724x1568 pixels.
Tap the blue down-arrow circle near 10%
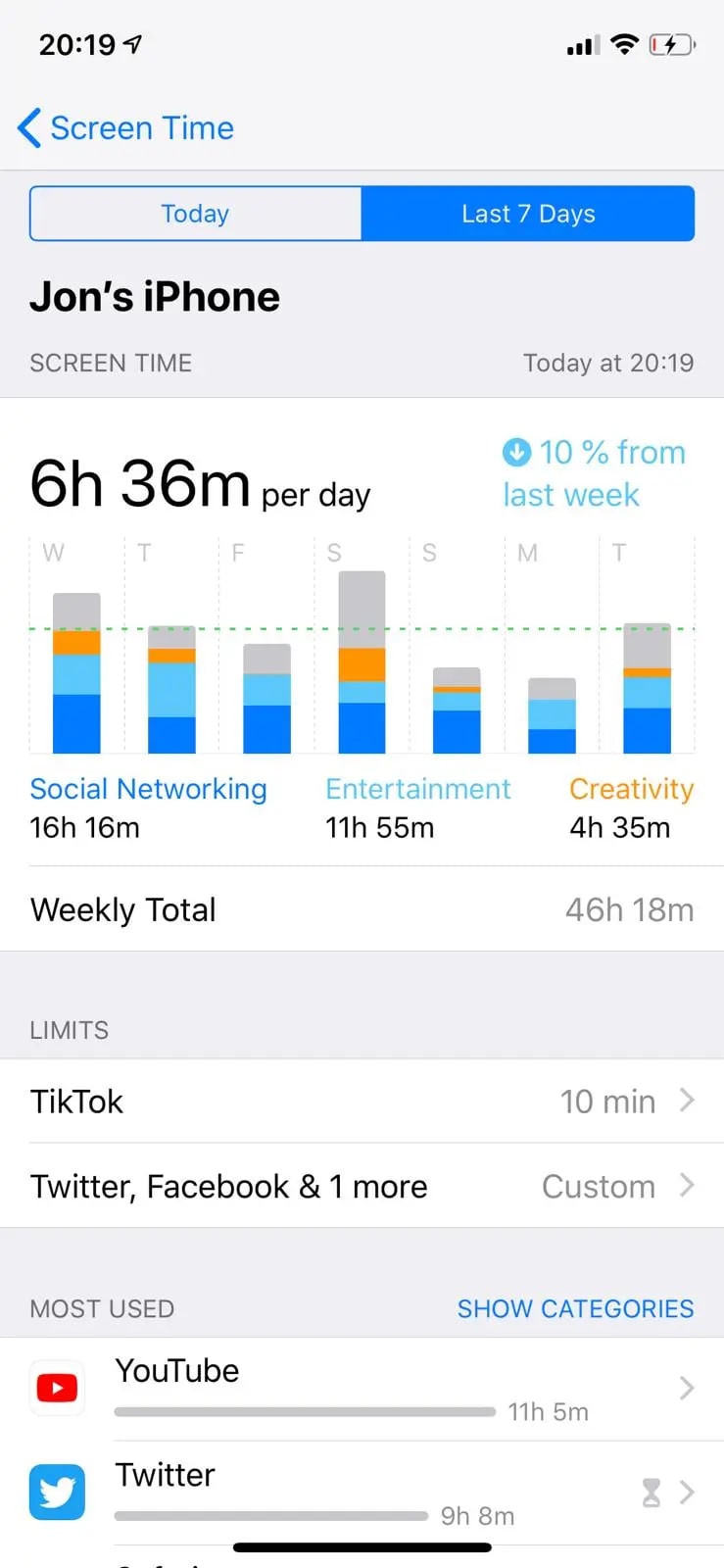coord(516,452)
